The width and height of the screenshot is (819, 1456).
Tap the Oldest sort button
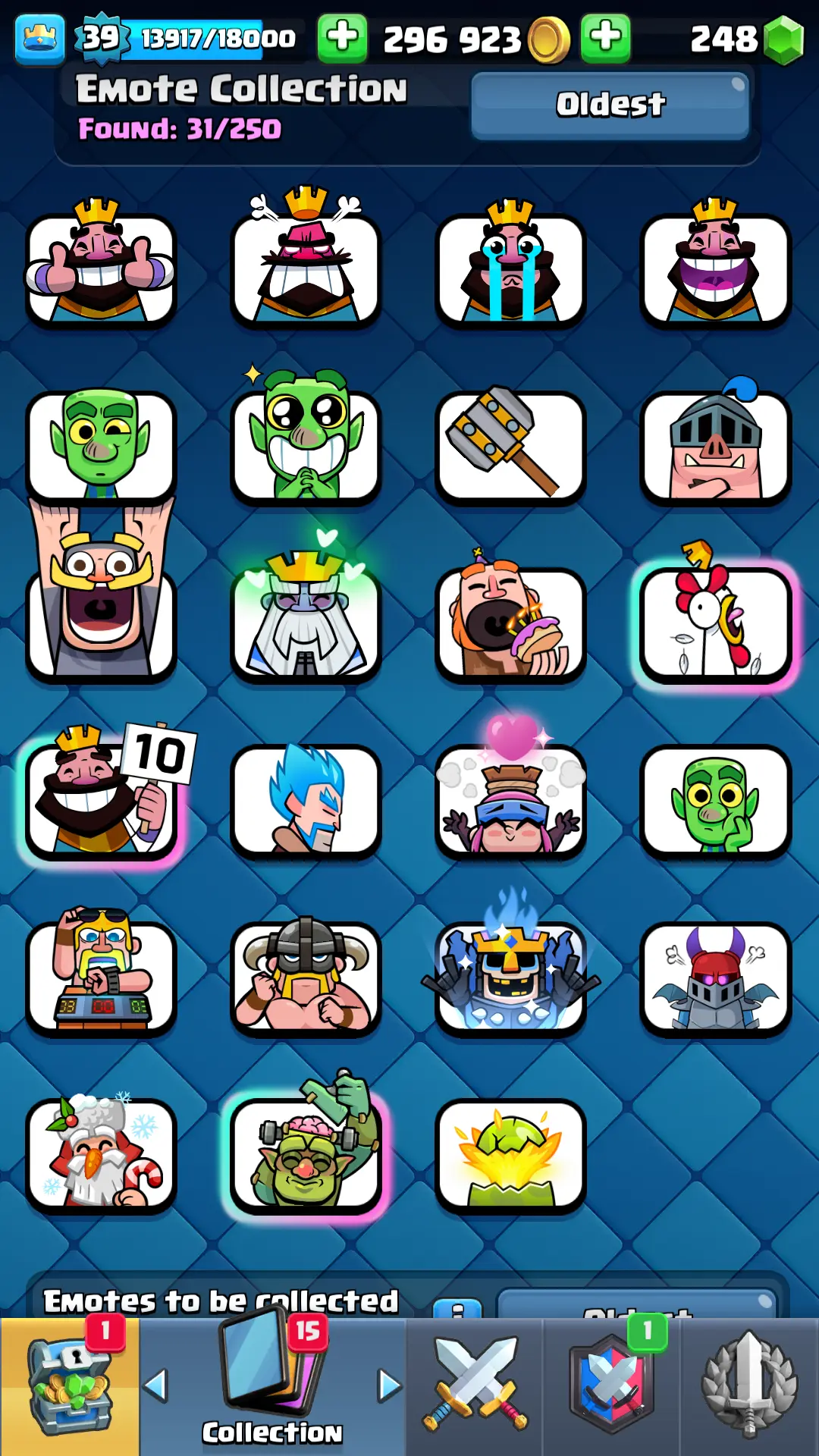point(610,105)
